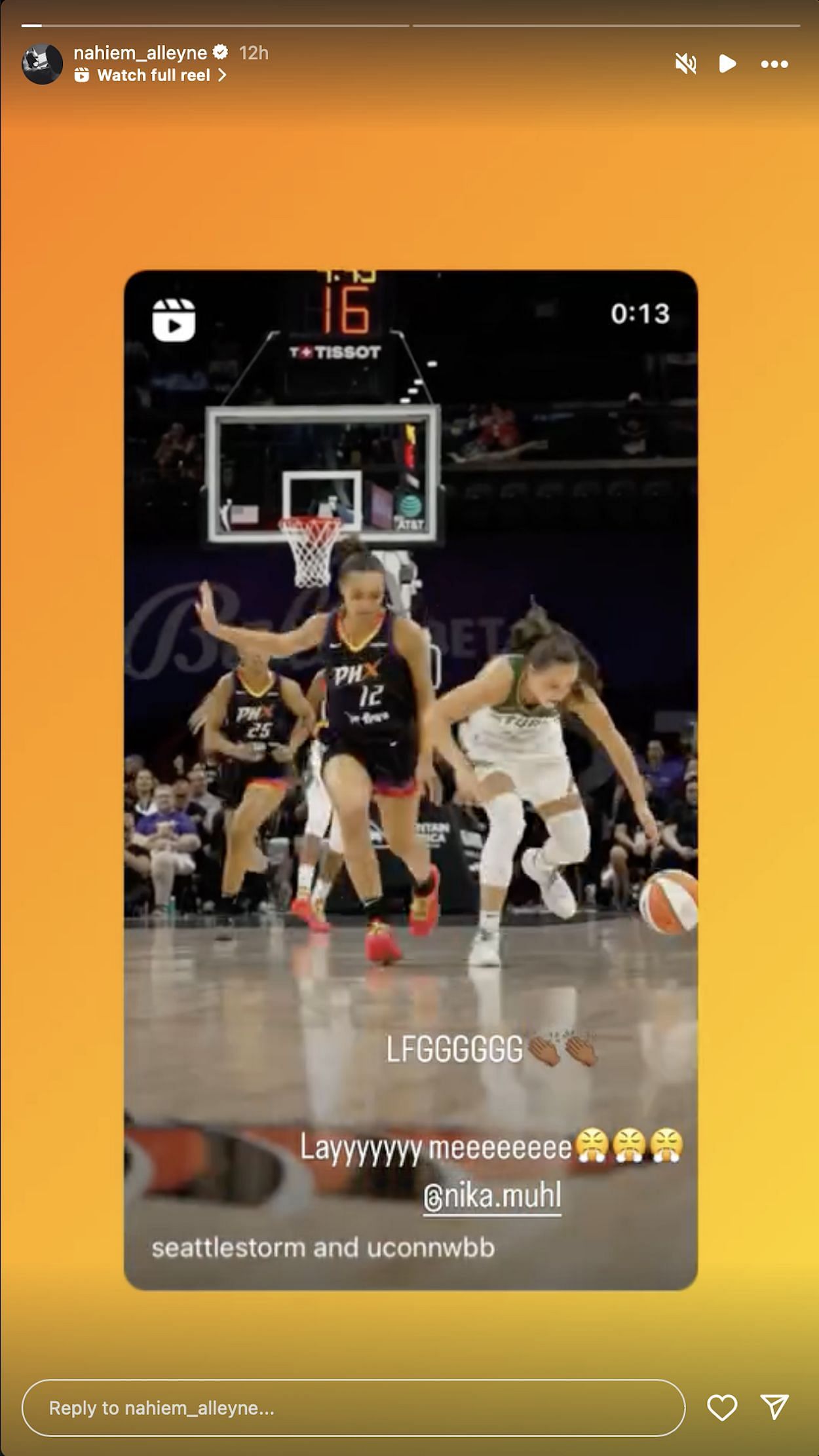The image size is (819, 1456).
Task: Like this story with the heart
Action: pos(722,1408)
